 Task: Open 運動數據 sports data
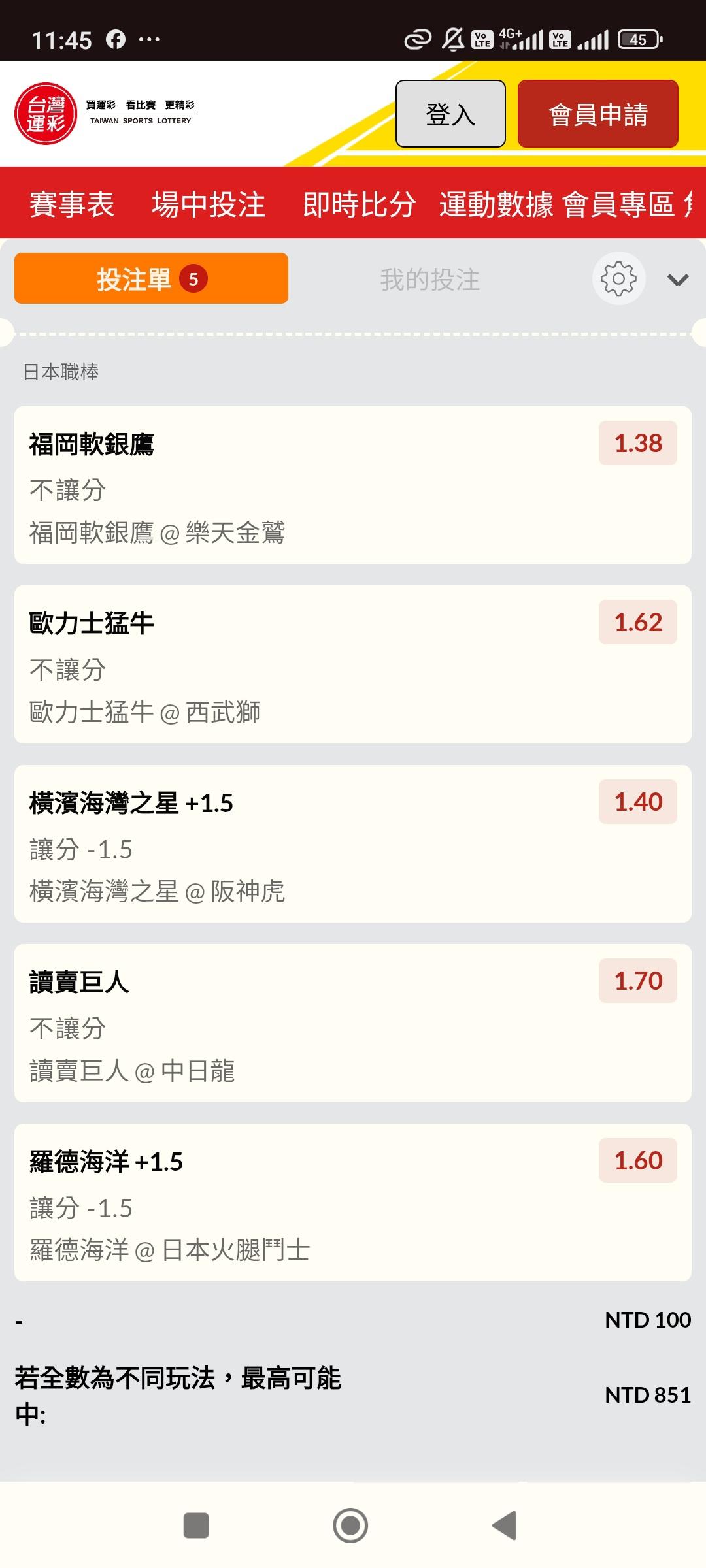point(496,204)
